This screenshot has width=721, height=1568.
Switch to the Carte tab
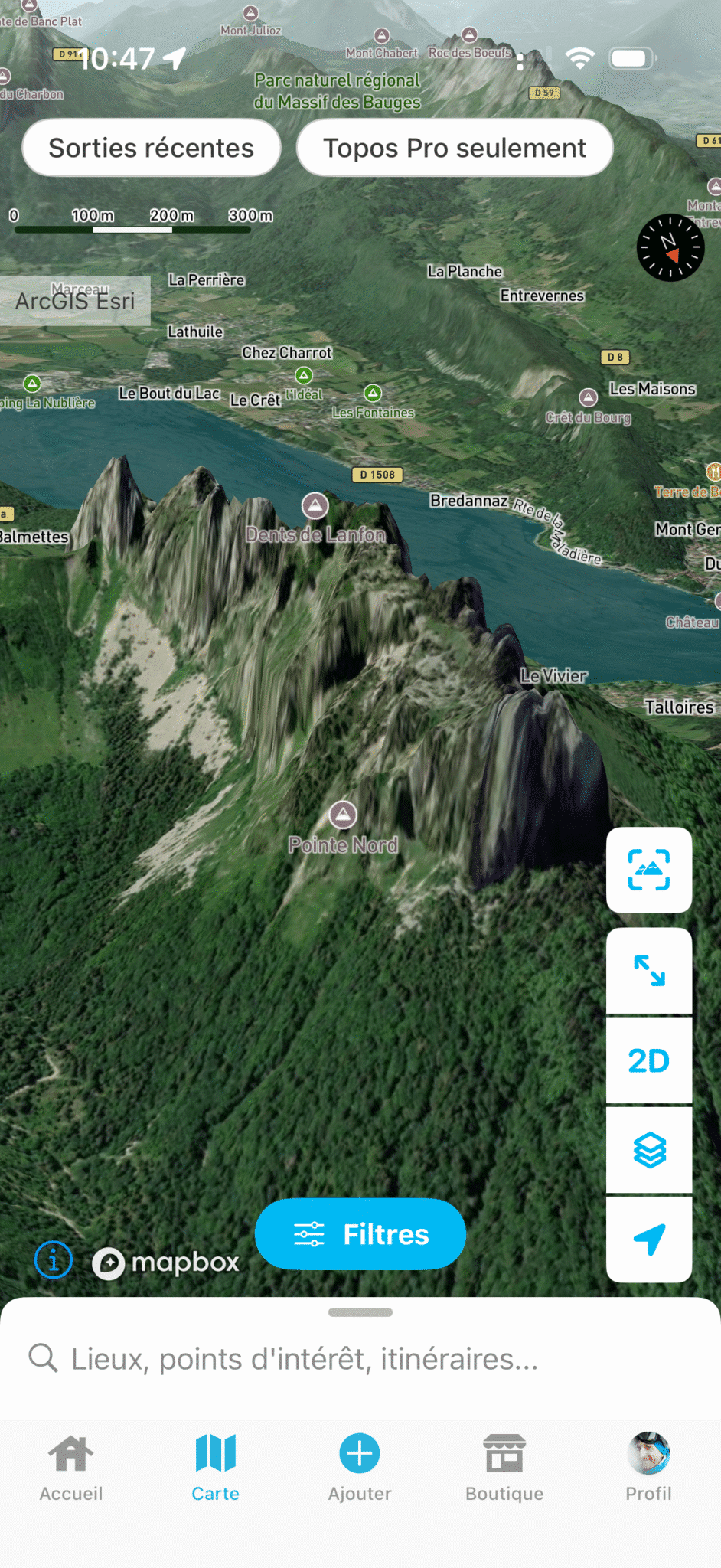point(215,1466)
